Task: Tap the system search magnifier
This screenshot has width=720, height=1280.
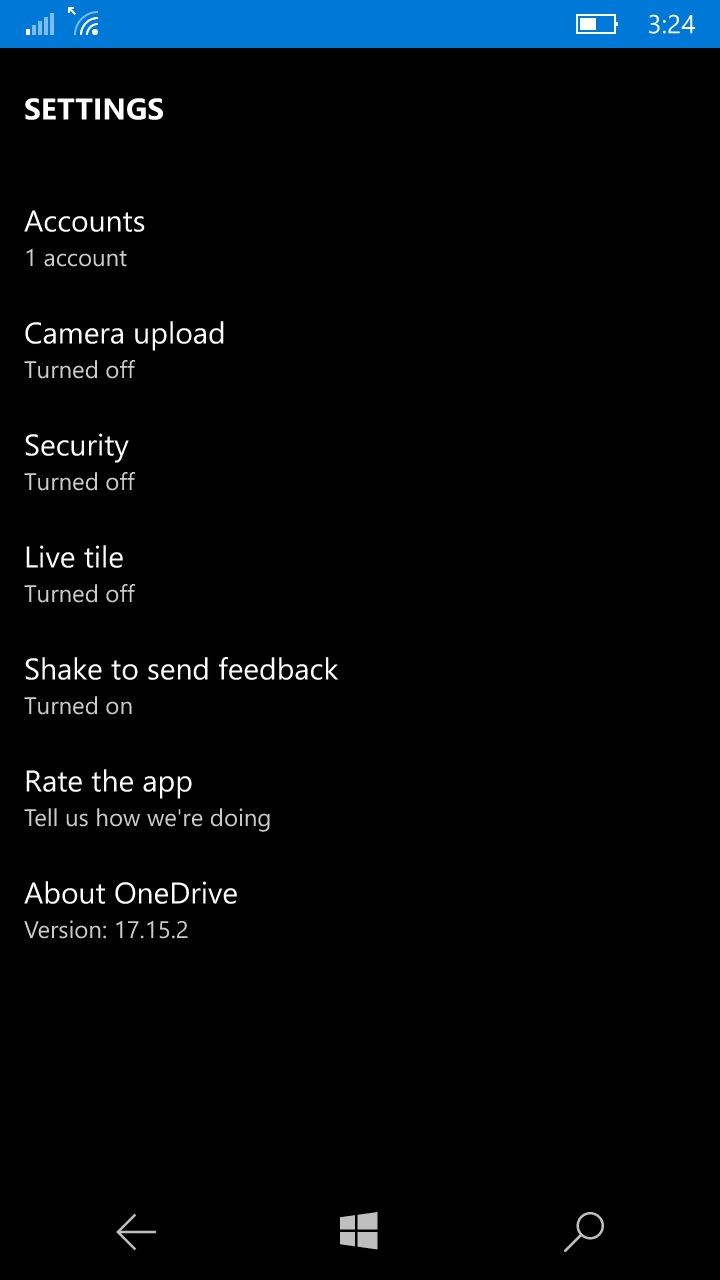Action: point(584,1232)
